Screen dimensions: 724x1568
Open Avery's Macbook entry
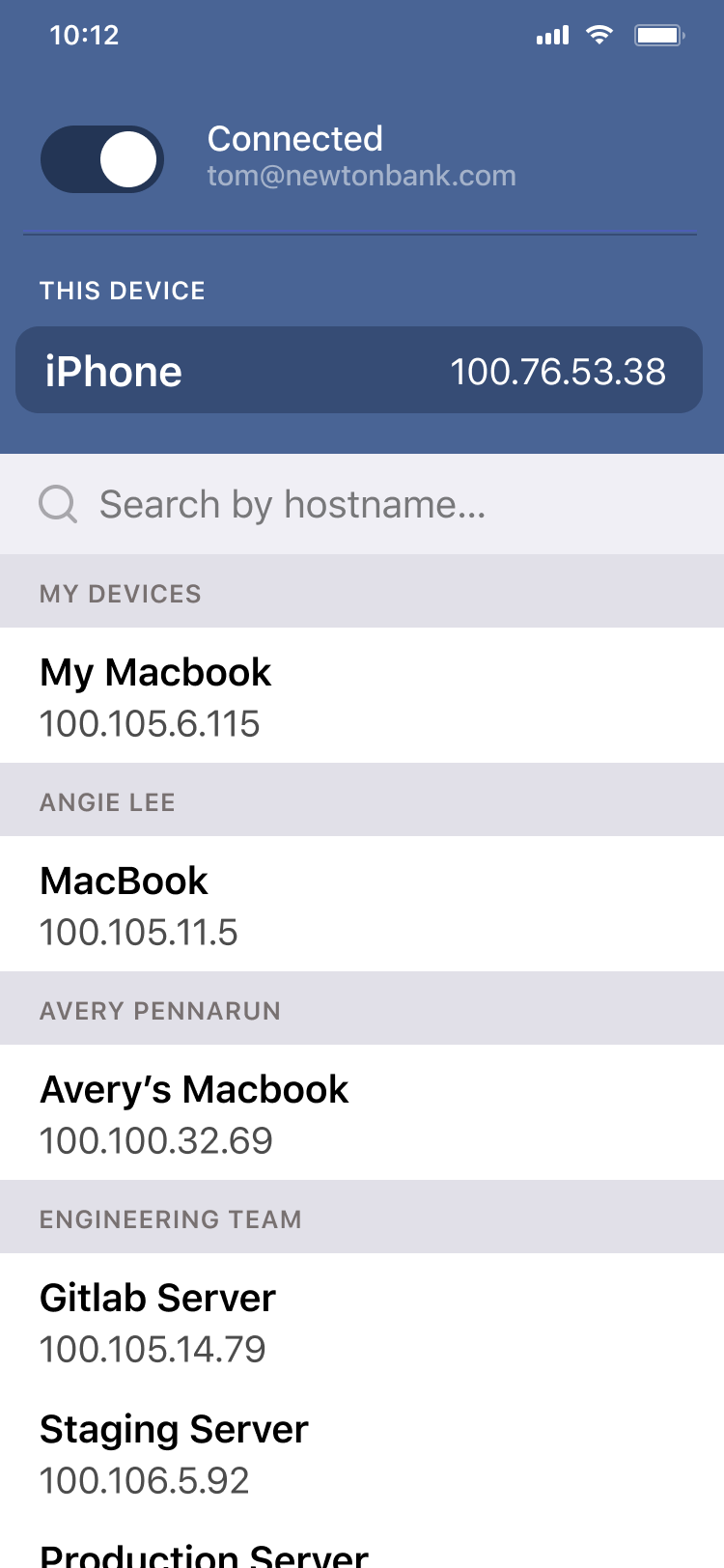[x=362, y=1113]
